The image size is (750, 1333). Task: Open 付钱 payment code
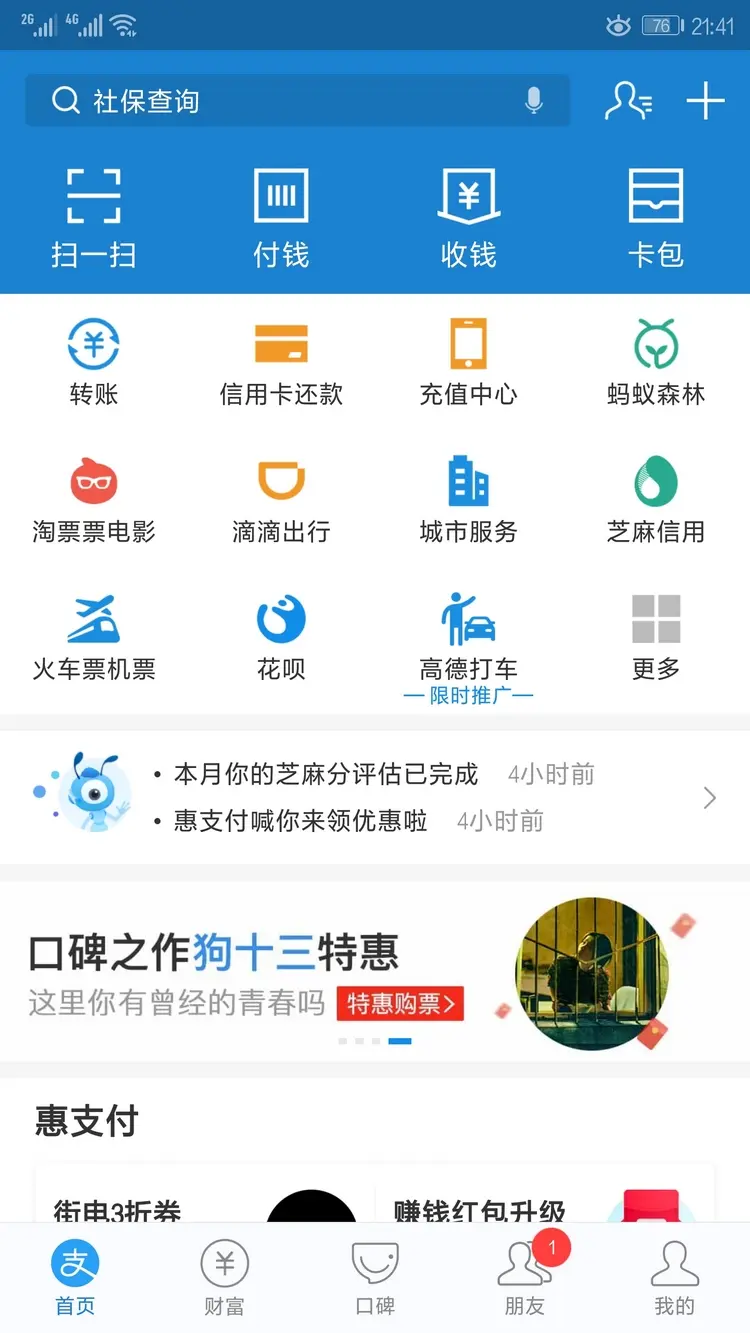coord(281,218)
